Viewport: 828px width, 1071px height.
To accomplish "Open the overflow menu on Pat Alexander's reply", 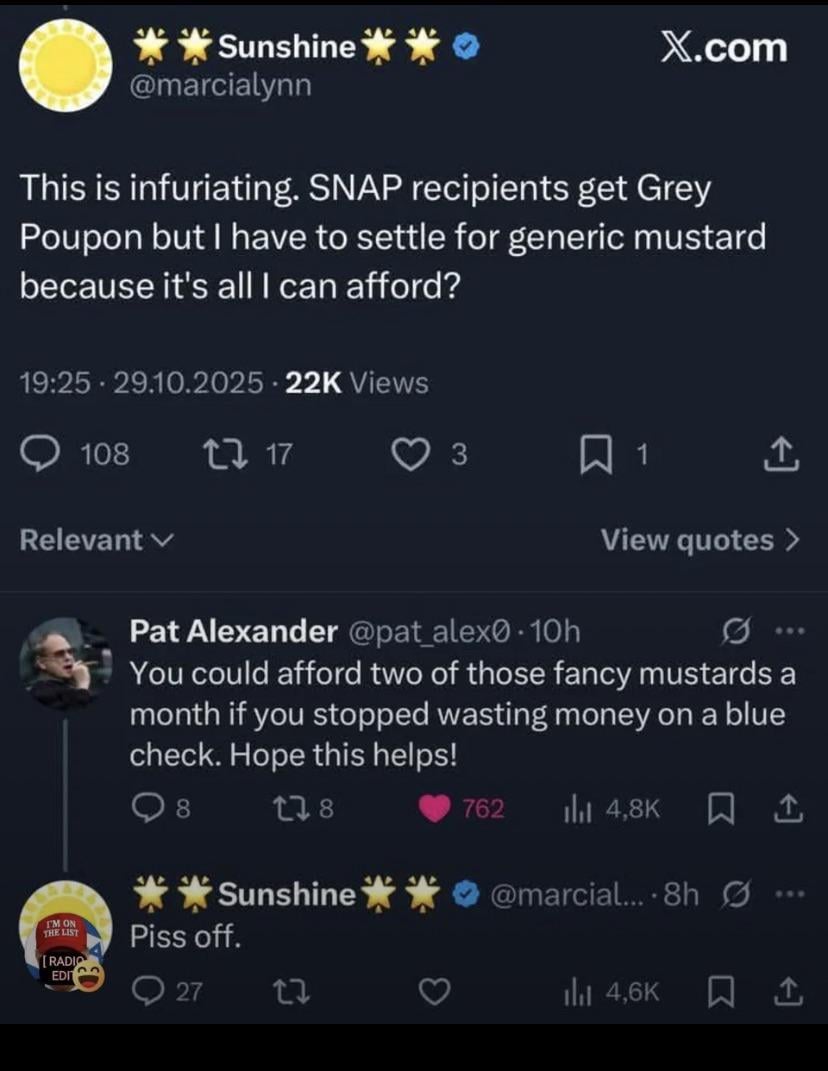I will click(x=789, y=631).
